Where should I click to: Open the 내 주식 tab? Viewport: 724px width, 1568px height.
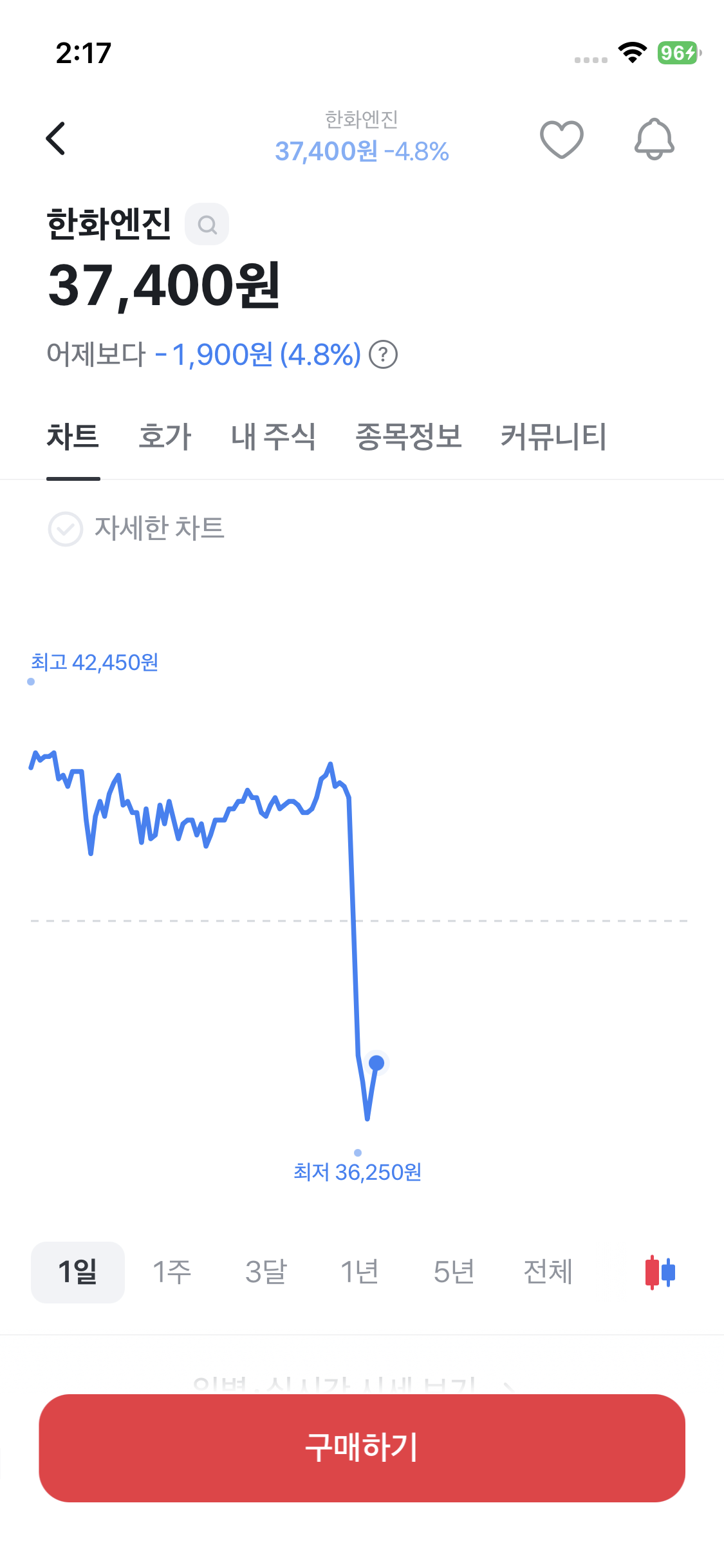273,436
